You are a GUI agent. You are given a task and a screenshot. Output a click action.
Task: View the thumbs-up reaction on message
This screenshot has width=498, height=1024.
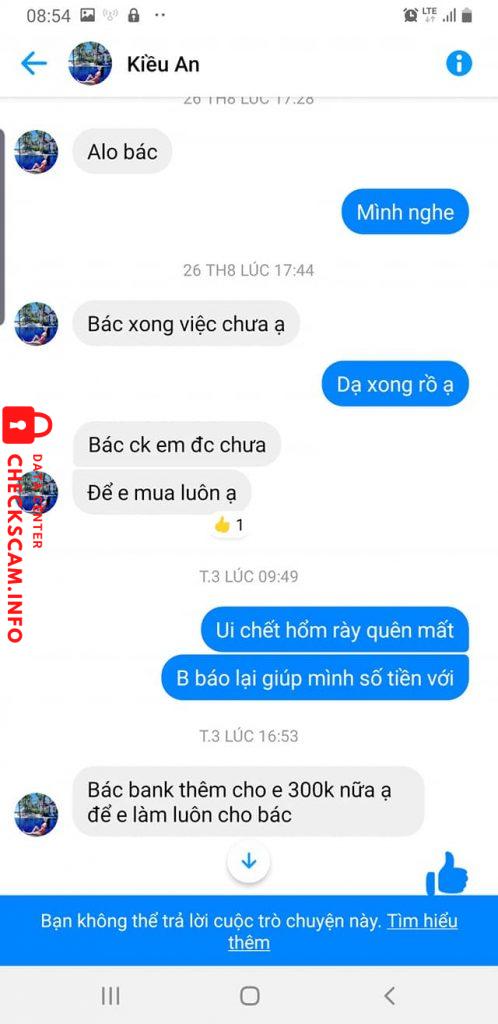pos(229,524)
